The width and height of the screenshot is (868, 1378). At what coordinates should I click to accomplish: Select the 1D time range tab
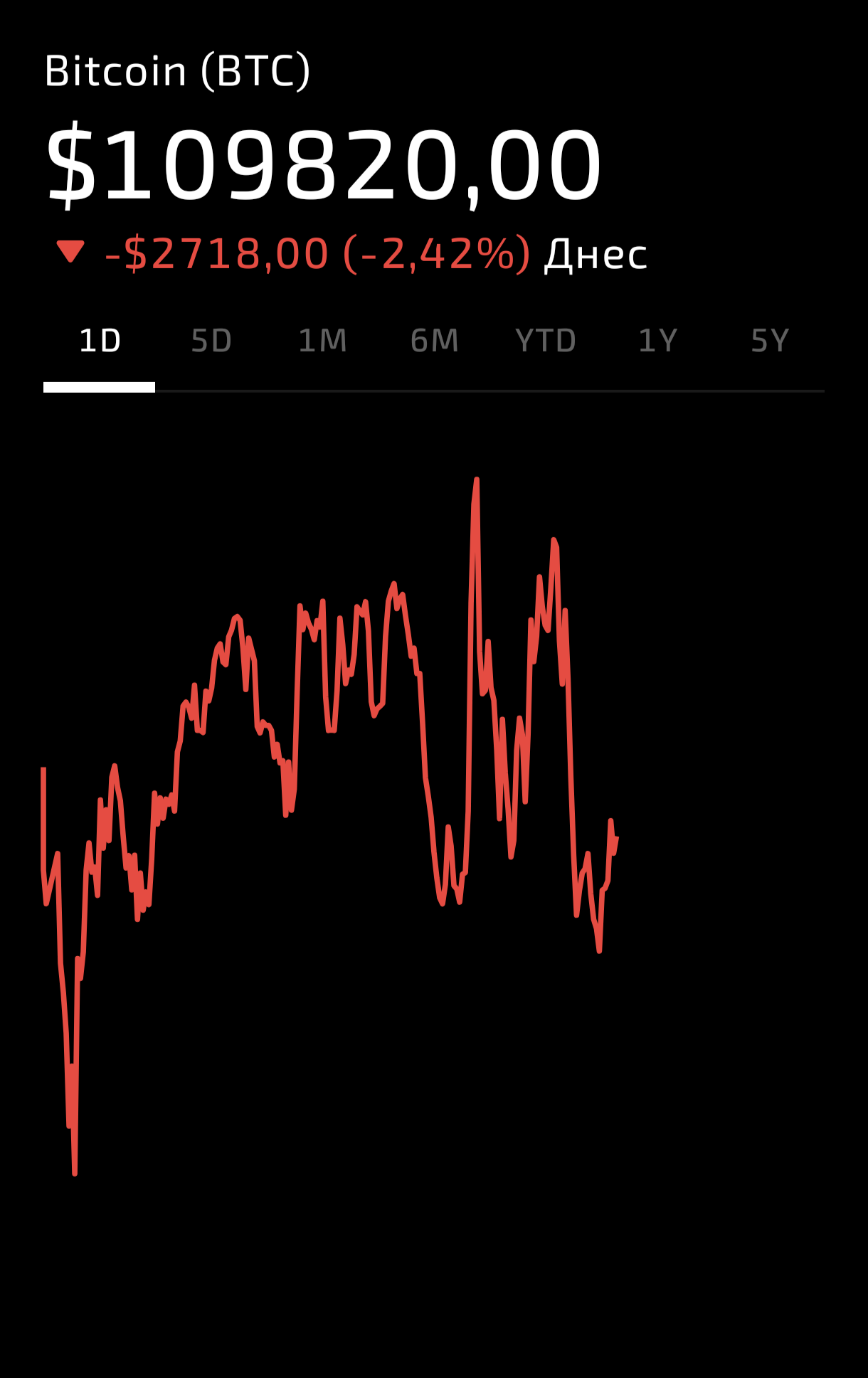pos(100,341)
